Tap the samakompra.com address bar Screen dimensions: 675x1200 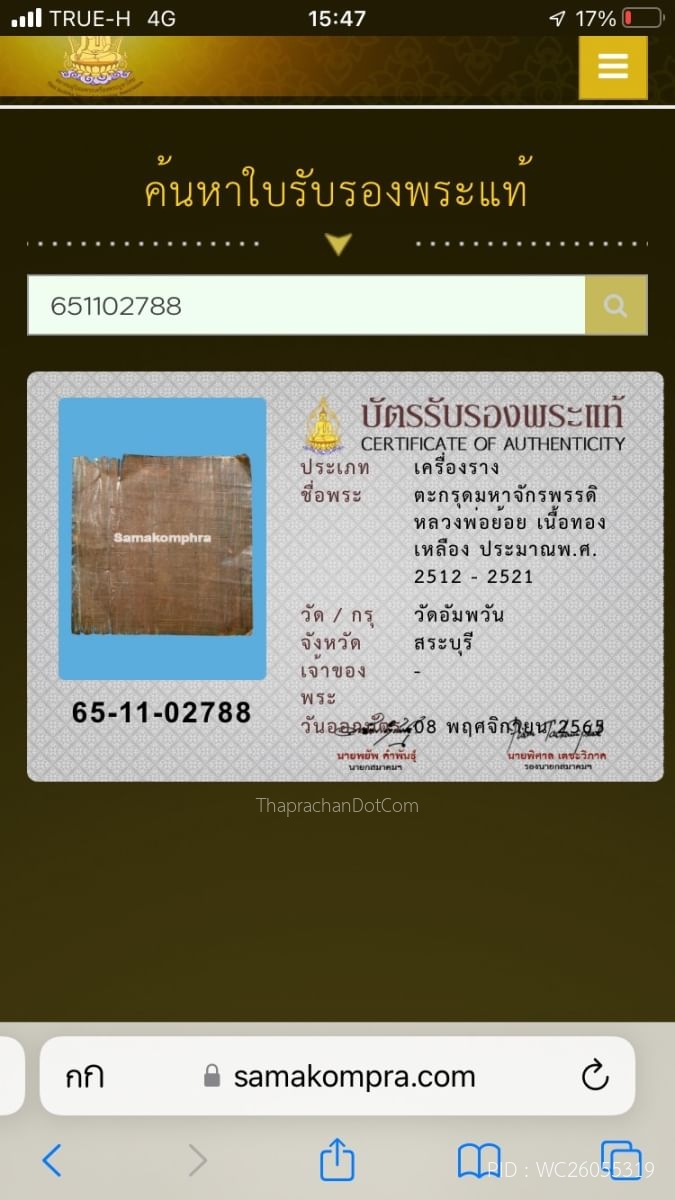point(354,1076)
